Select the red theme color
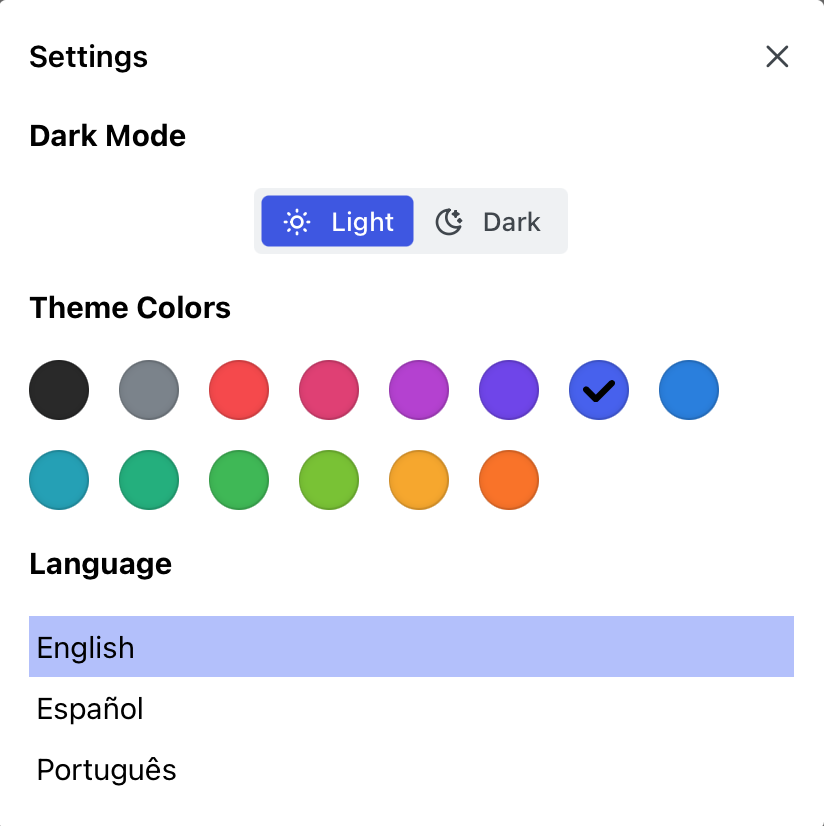This screenshot has width=824, height=826. tap(239, 390)
